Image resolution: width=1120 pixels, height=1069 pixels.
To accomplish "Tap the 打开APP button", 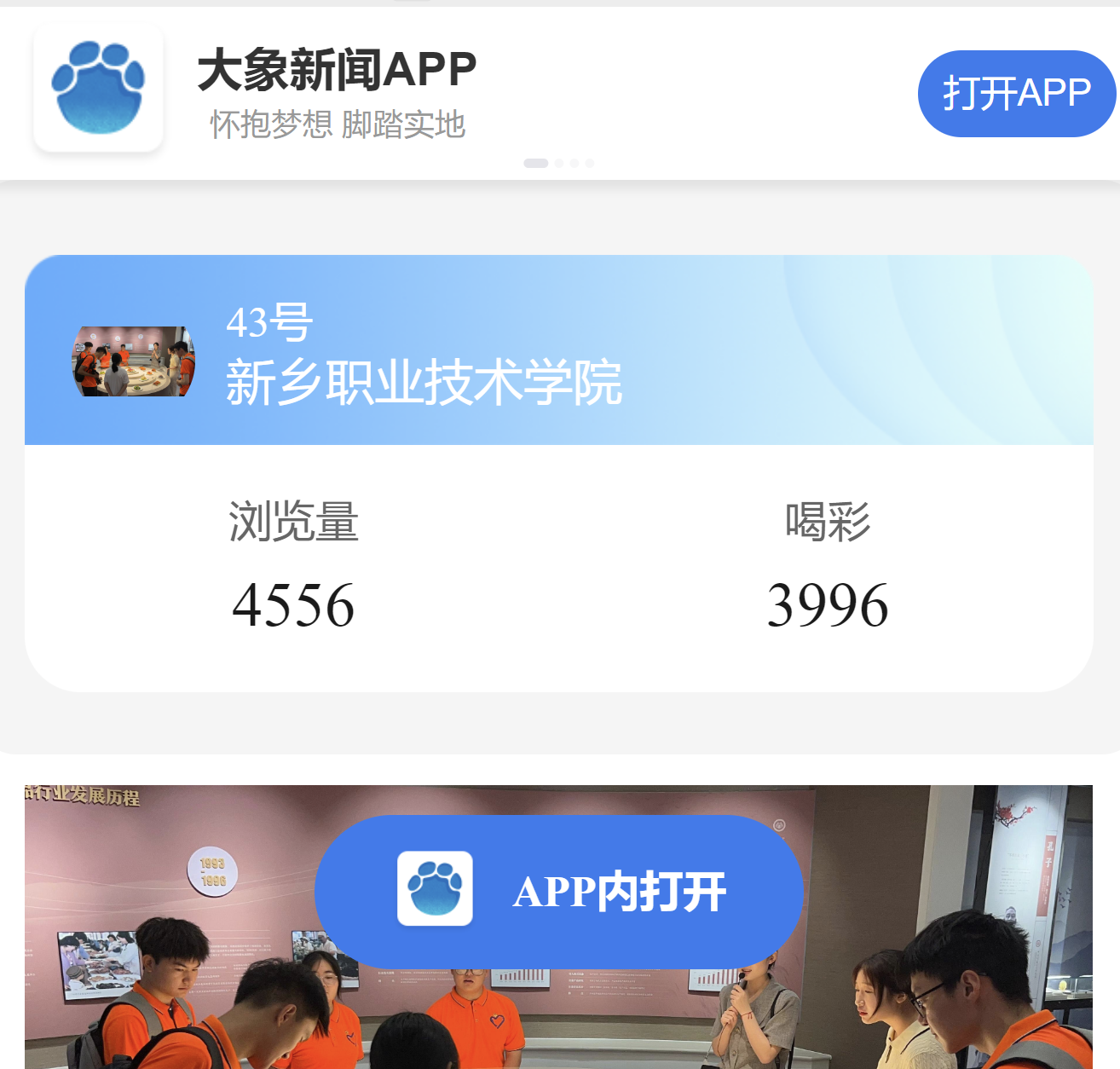I will pos(1016,94).
